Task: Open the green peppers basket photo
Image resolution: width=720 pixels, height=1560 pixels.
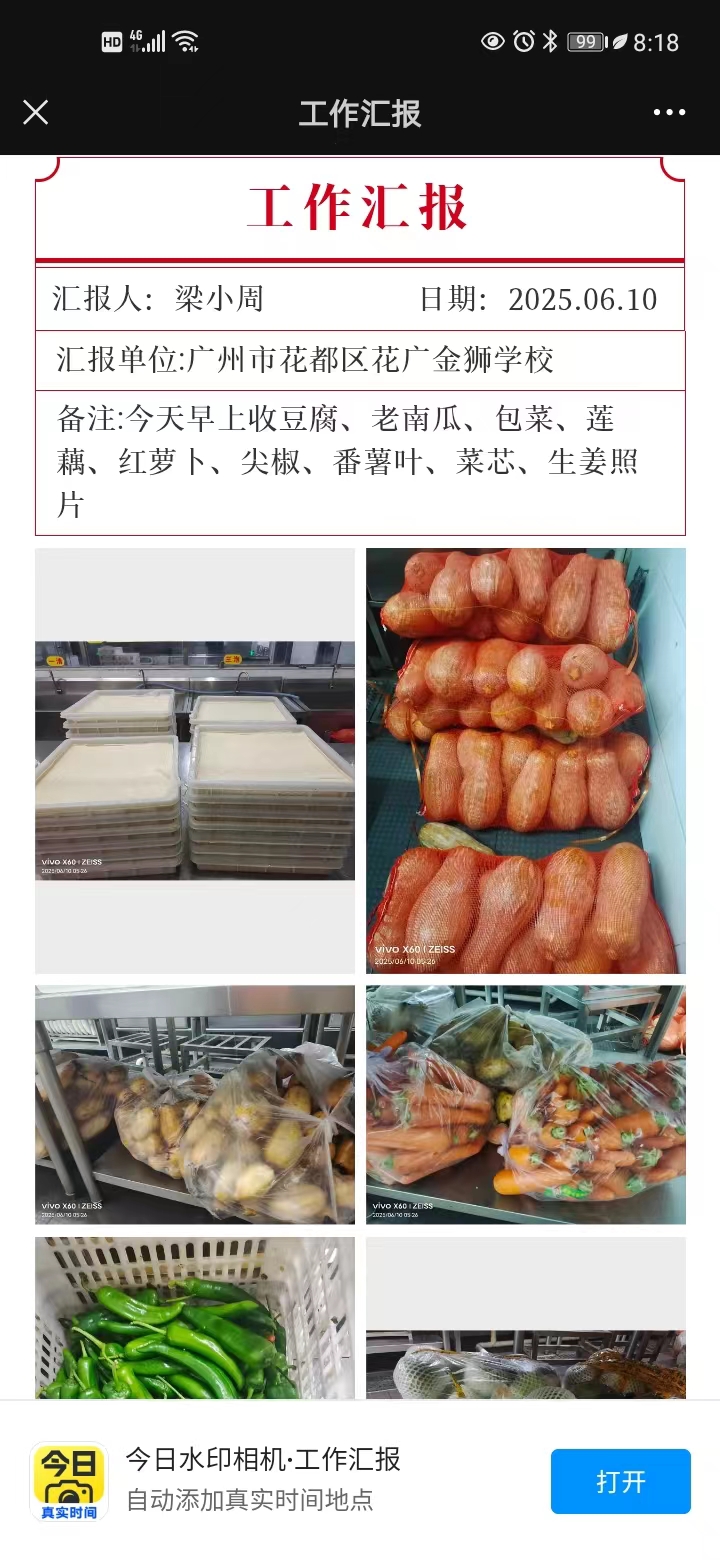Action: pos(195,1318)
